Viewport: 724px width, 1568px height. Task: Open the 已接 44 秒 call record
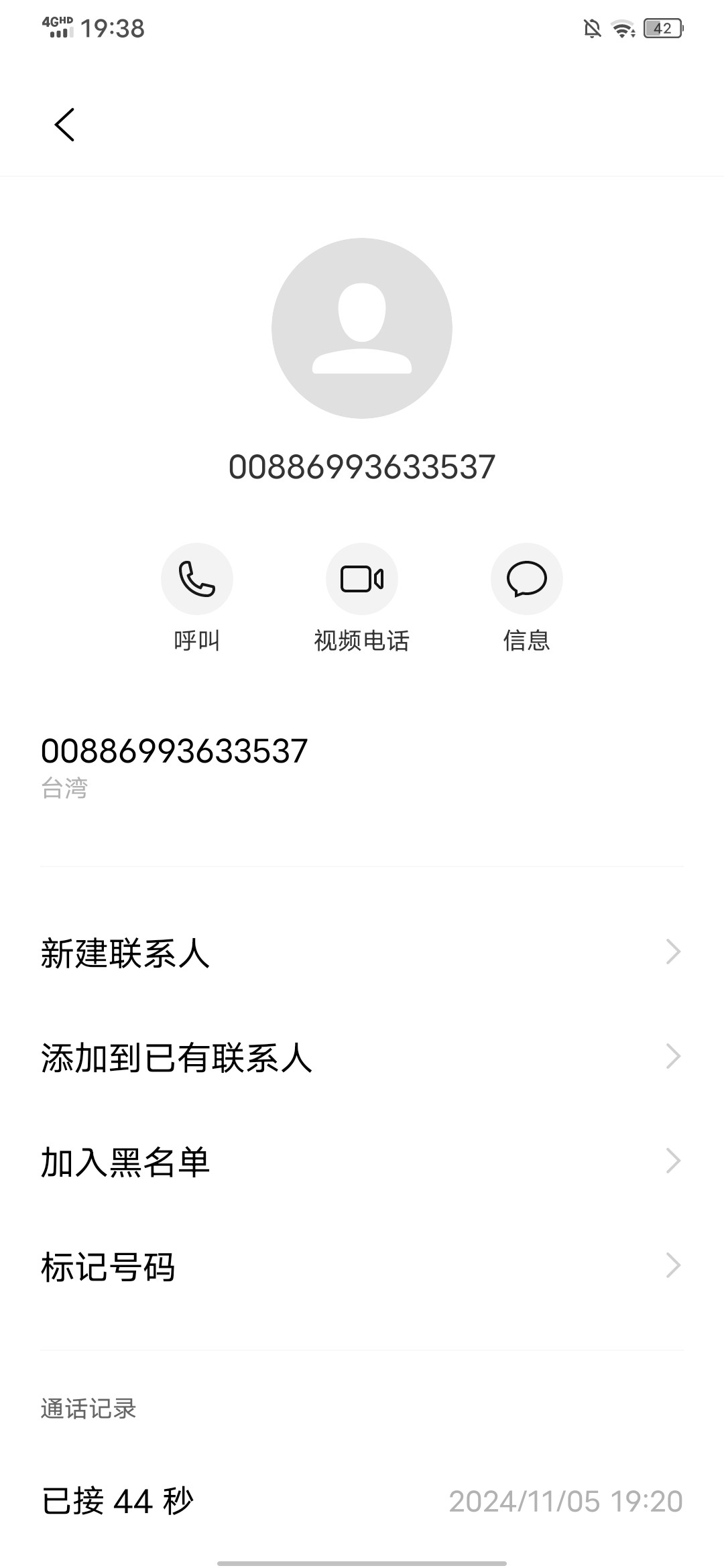click(x=362, y=1501)
